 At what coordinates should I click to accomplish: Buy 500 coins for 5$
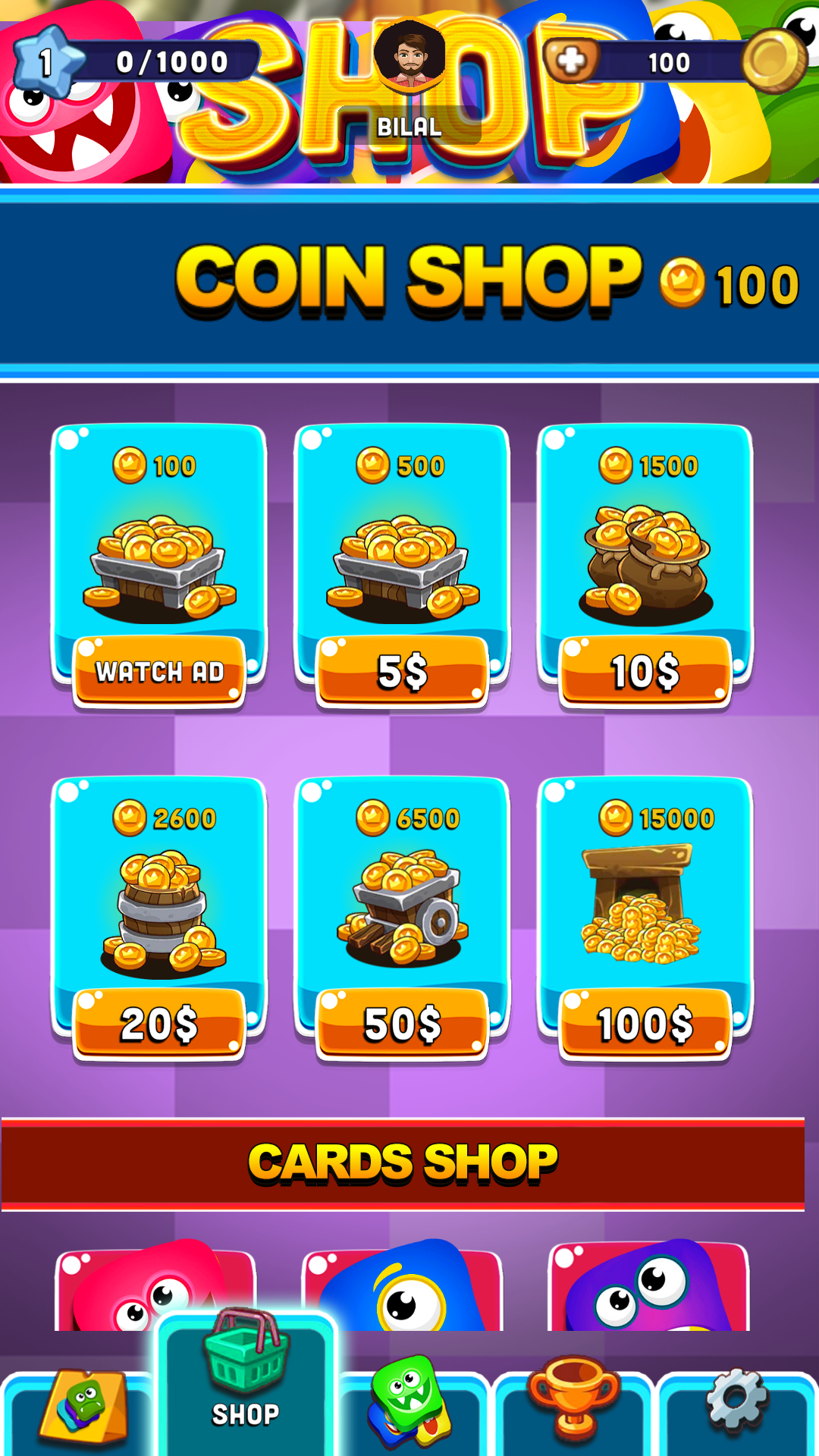point(402,671)
